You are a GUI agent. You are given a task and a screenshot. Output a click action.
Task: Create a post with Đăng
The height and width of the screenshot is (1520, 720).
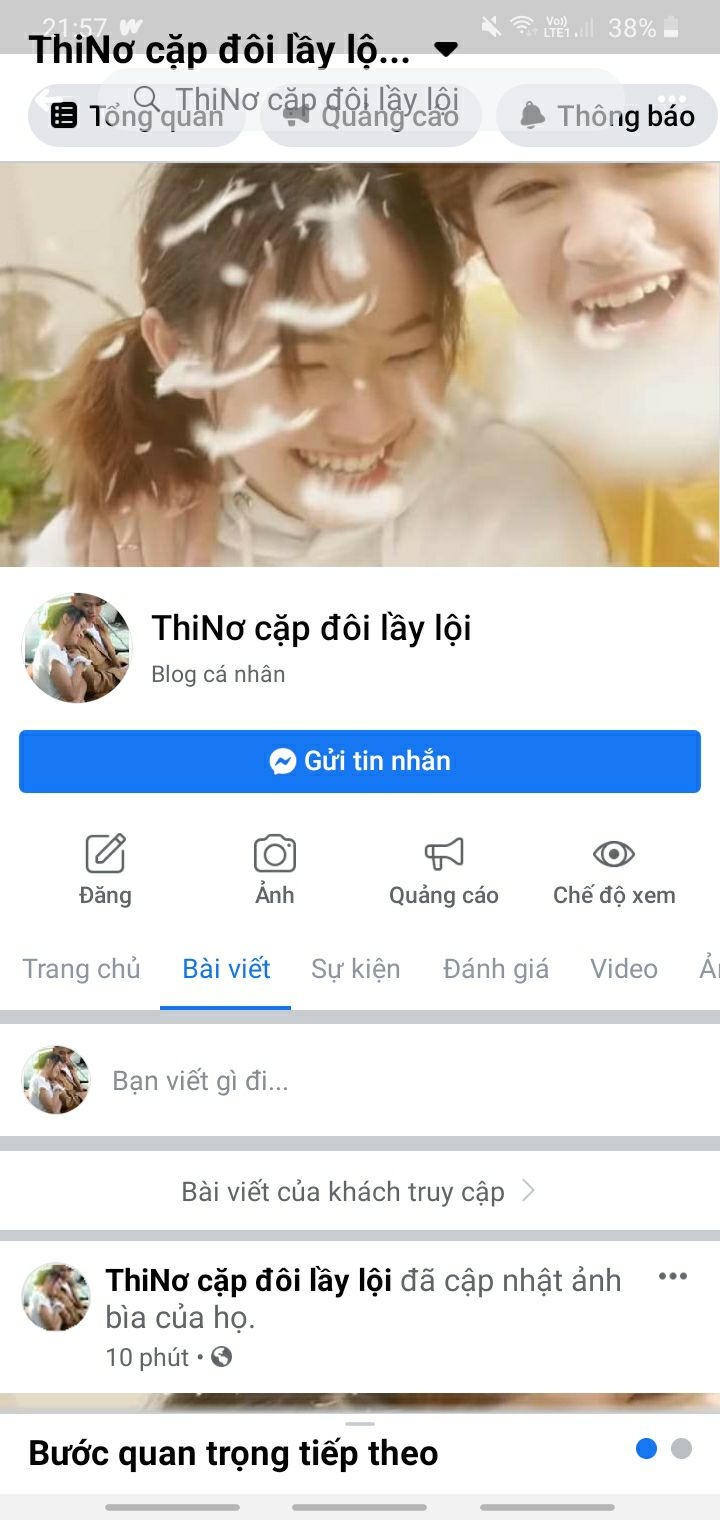[105, 869]
